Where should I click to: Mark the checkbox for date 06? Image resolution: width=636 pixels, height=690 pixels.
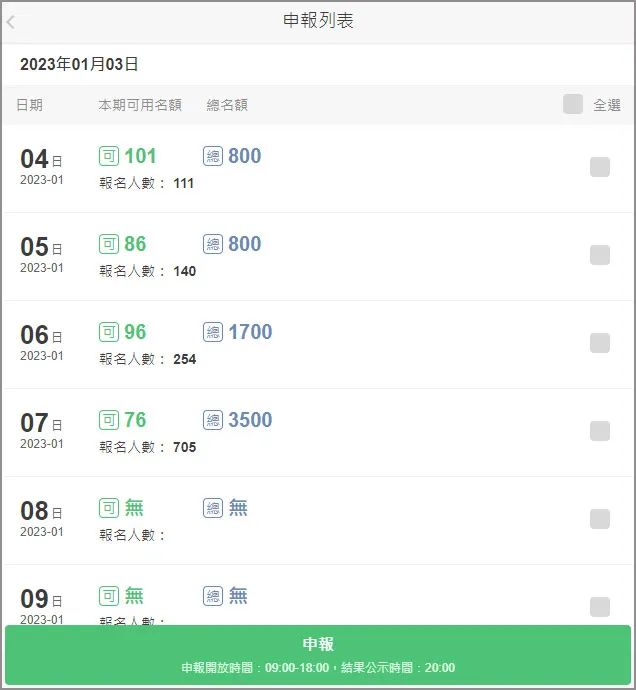tap(600, 343)
